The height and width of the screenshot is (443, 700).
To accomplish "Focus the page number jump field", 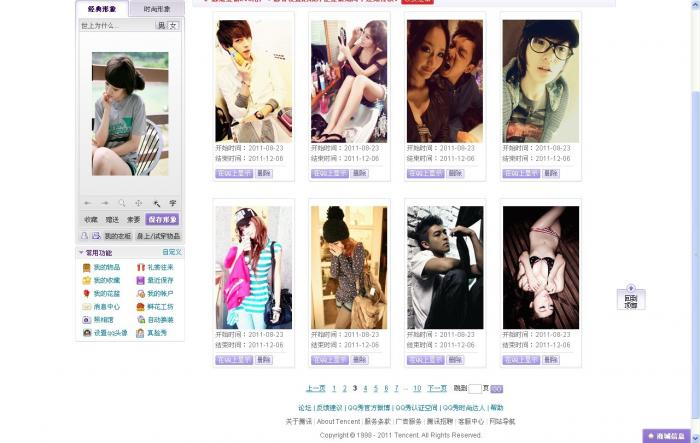I will [x=474, y=388].
